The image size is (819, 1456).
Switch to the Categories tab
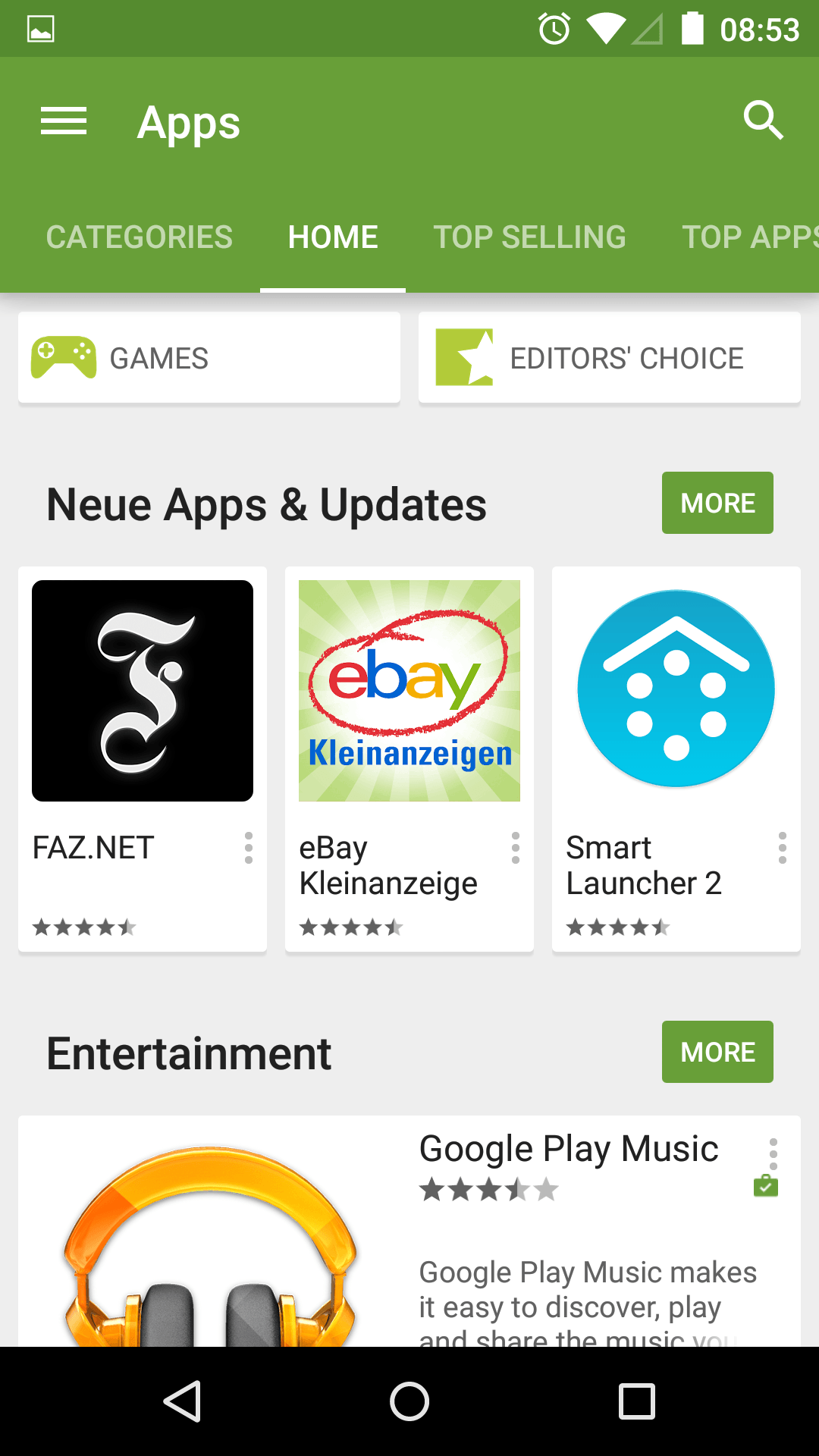pyautogui.click(x=140, y=237)
